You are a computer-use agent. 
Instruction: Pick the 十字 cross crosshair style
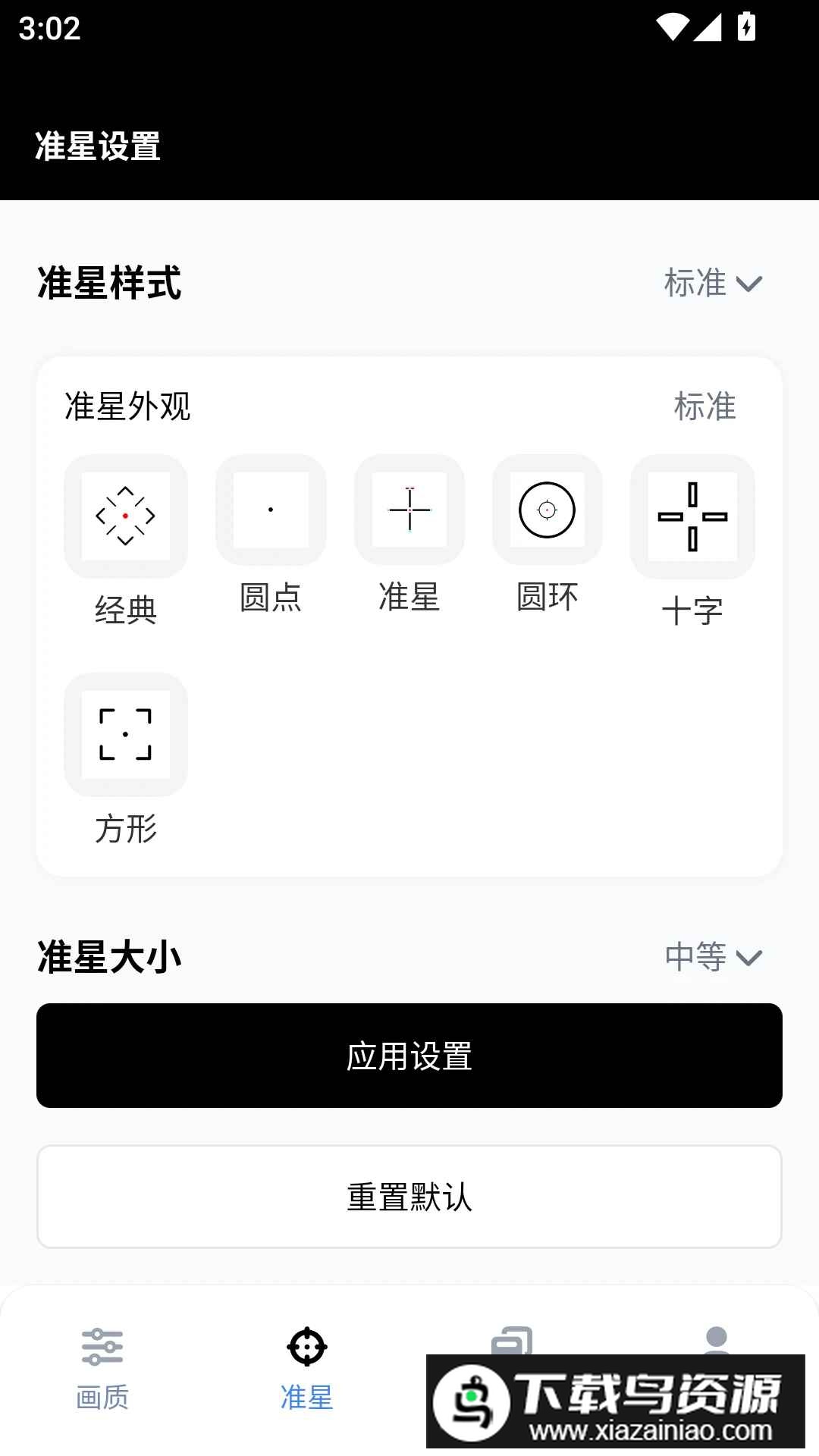[692, 516]
